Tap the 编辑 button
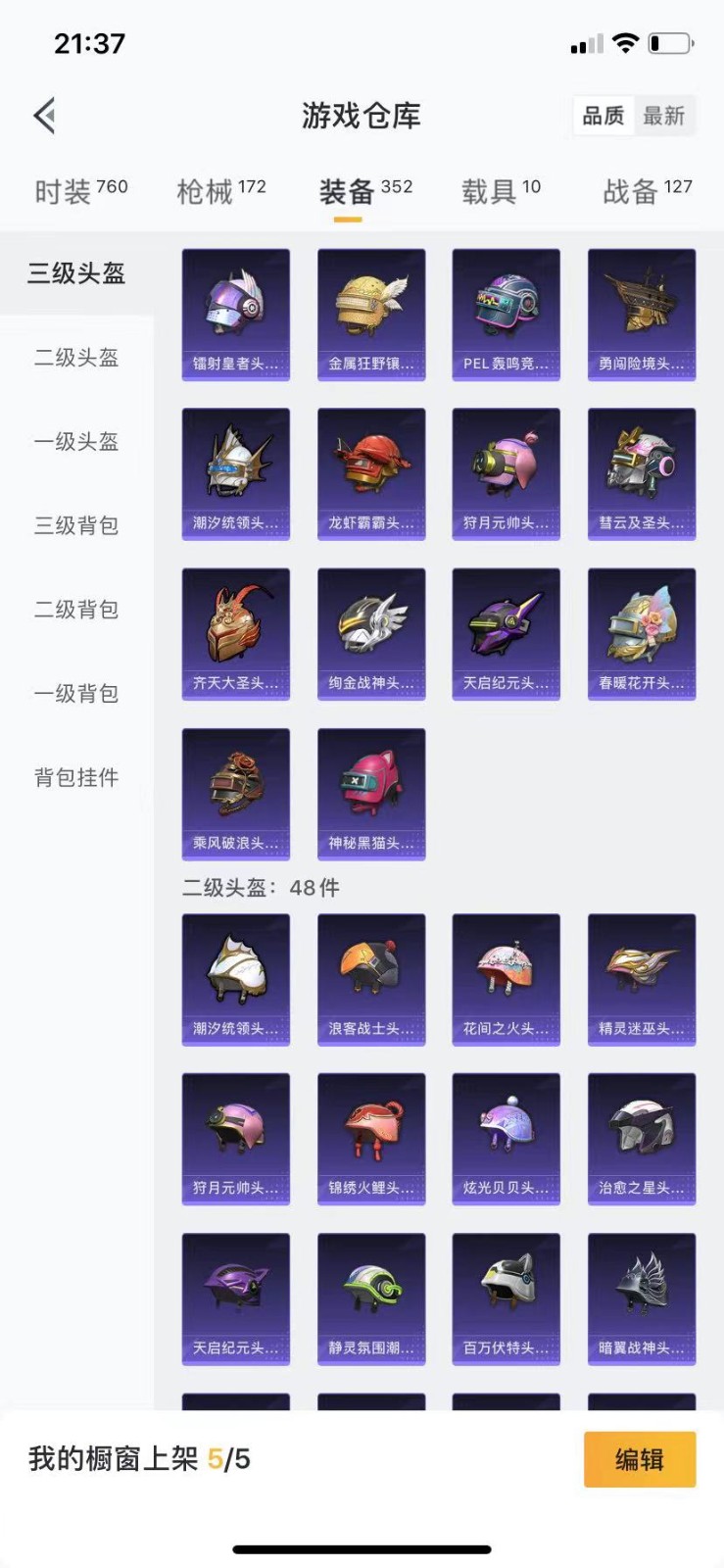The width and height of the screenshot is (724, 1568). click(640, 1459)
